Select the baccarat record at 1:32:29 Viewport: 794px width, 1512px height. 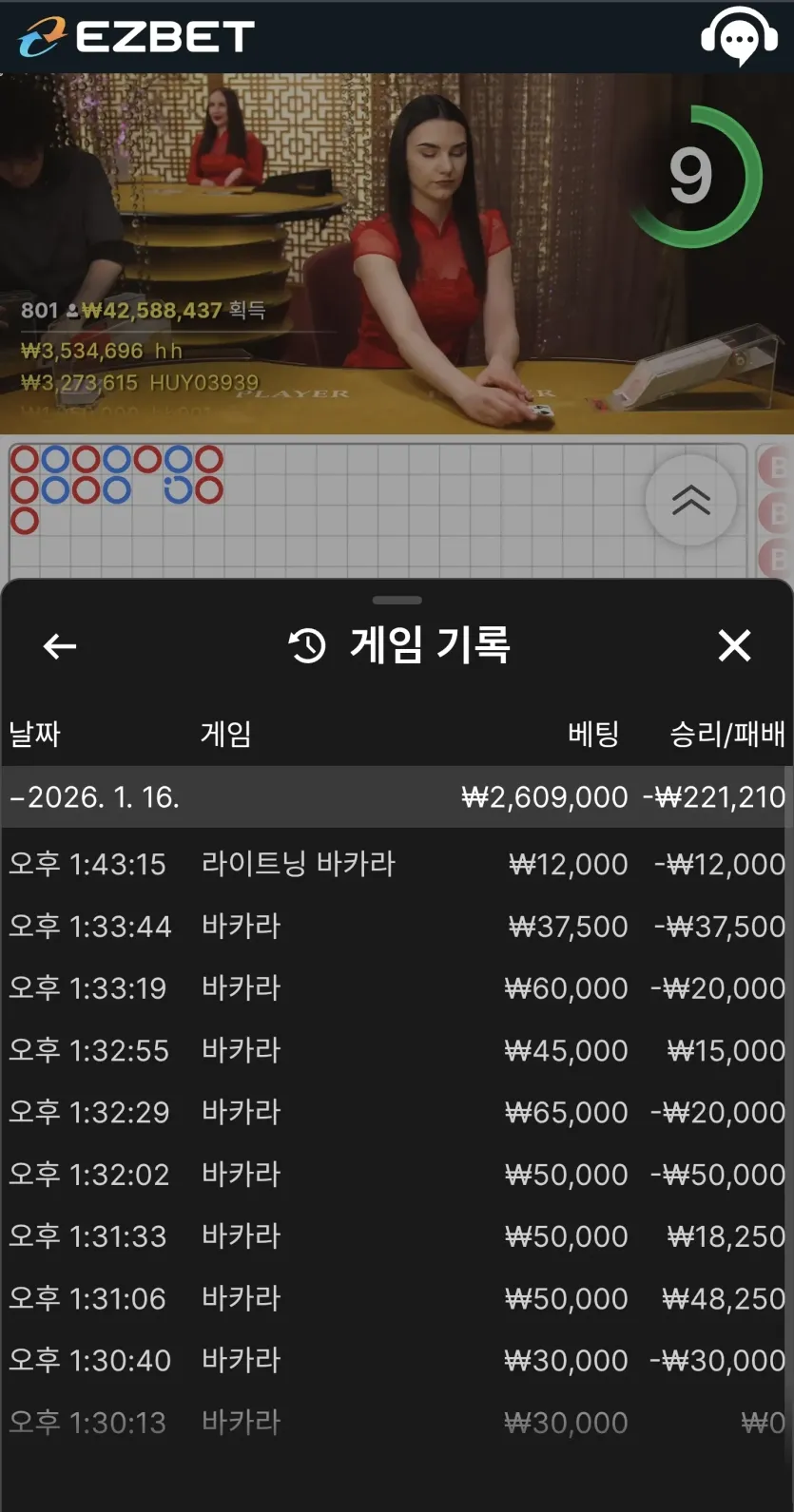[x=397, y=1112]
